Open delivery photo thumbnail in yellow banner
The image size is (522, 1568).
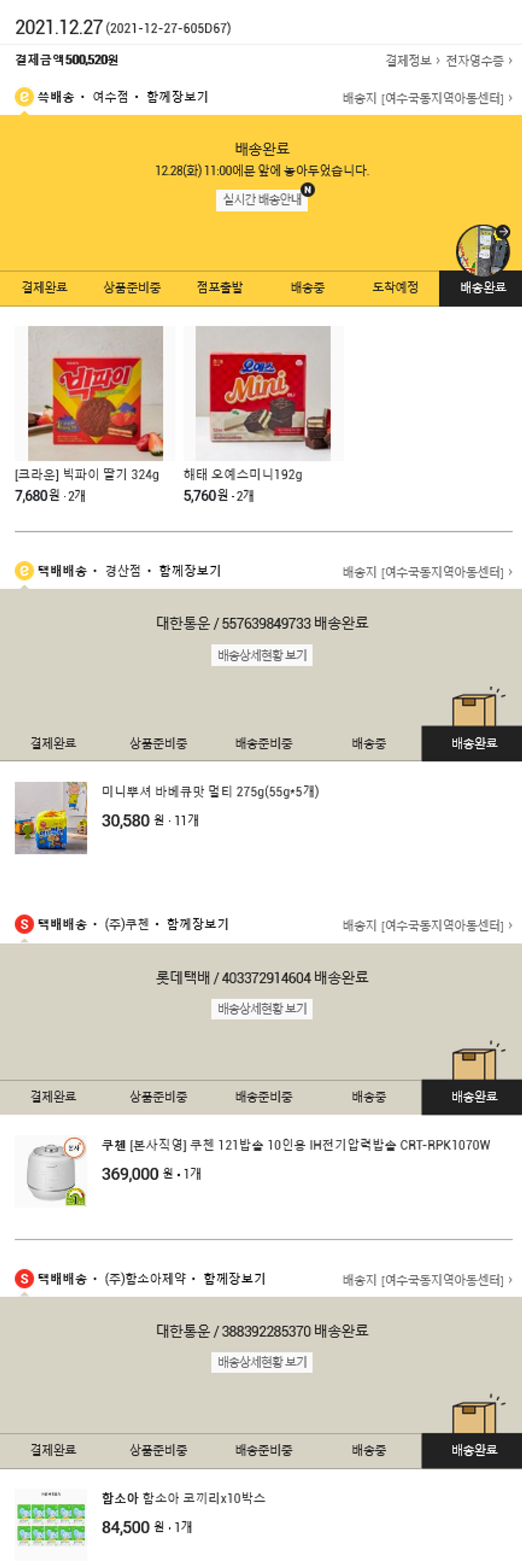pos(483,249)
